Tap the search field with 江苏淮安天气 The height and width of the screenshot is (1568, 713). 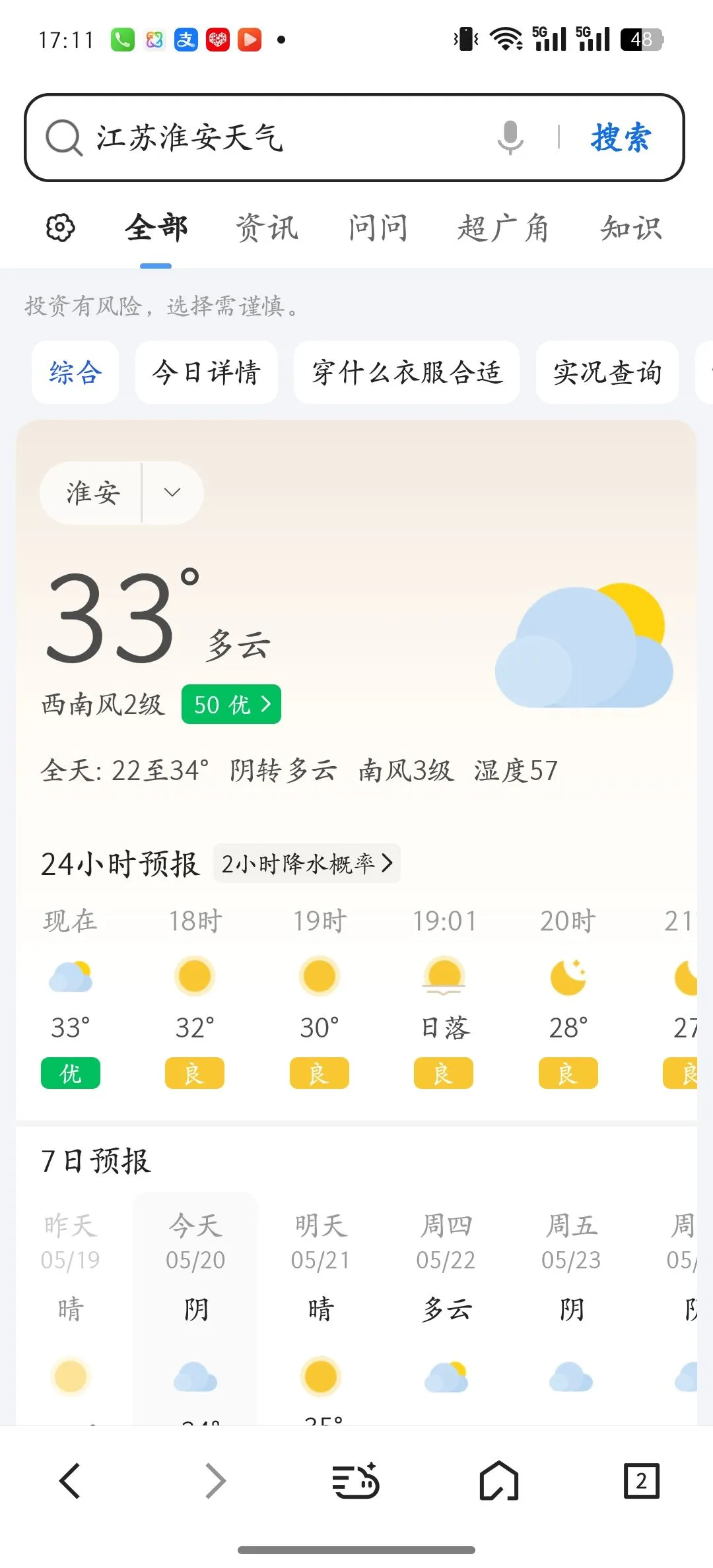coord(290,138)
